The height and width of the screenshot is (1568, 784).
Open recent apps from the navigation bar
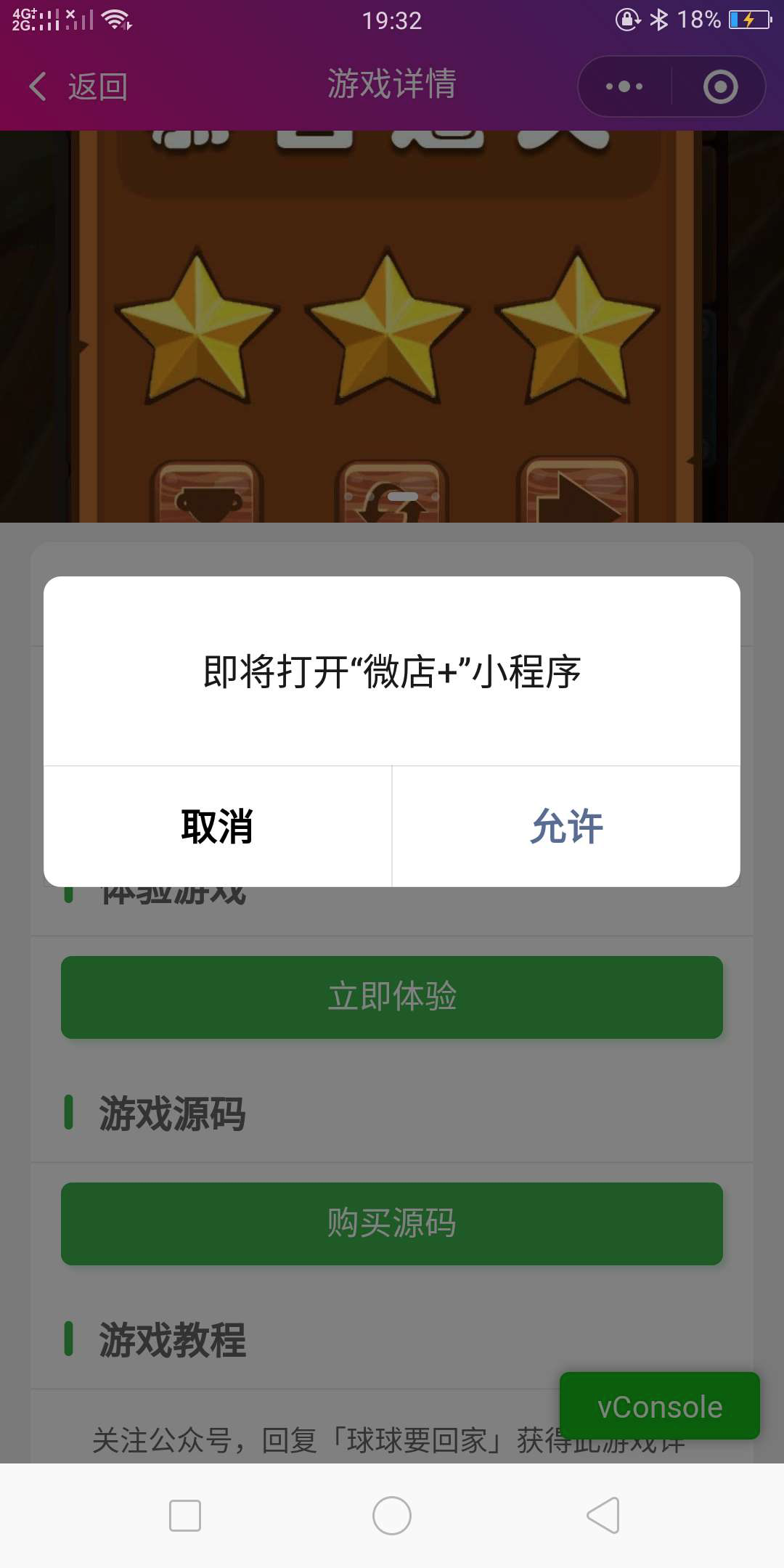(185, 1516)
